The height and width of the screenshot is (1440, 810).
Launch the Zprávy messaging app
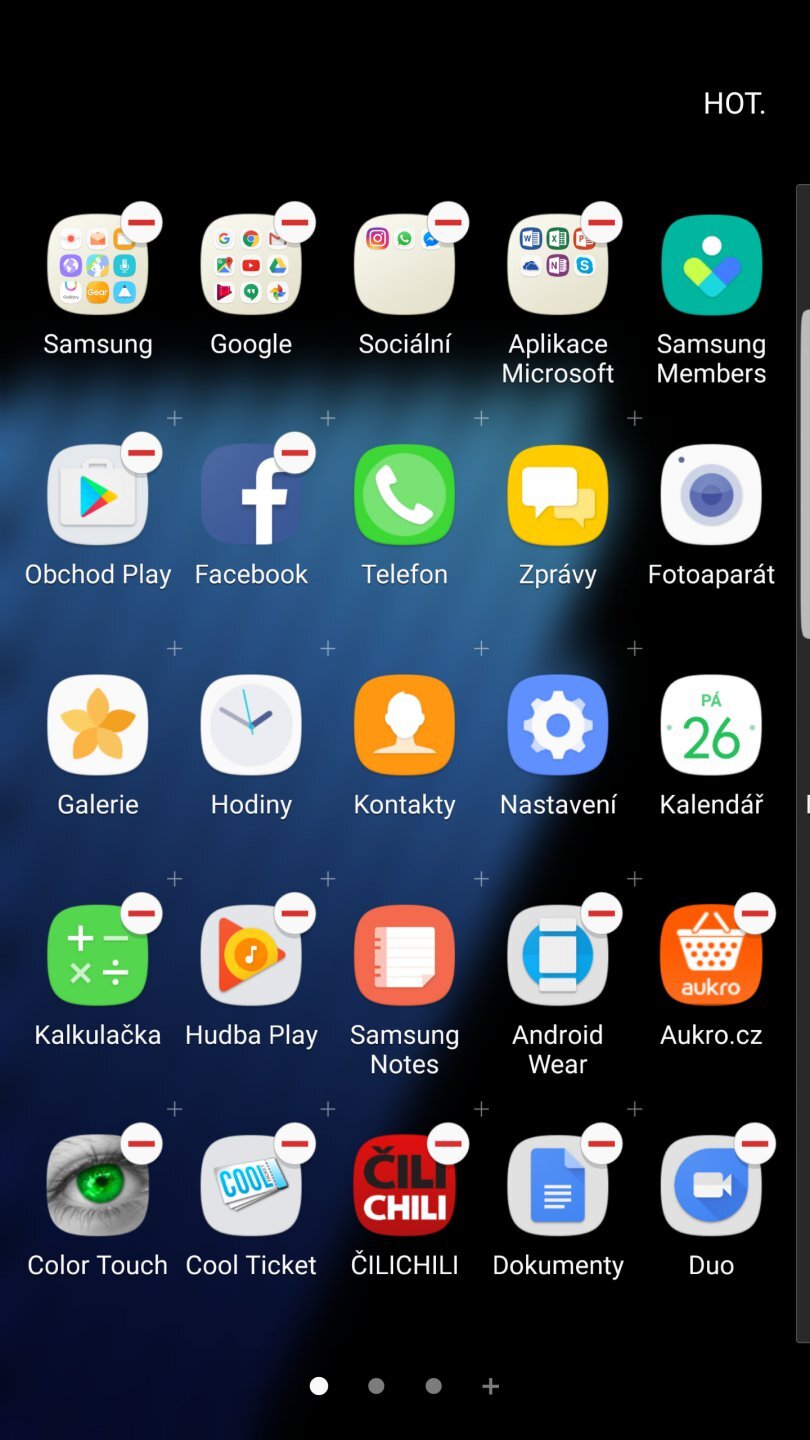point(557,494)
